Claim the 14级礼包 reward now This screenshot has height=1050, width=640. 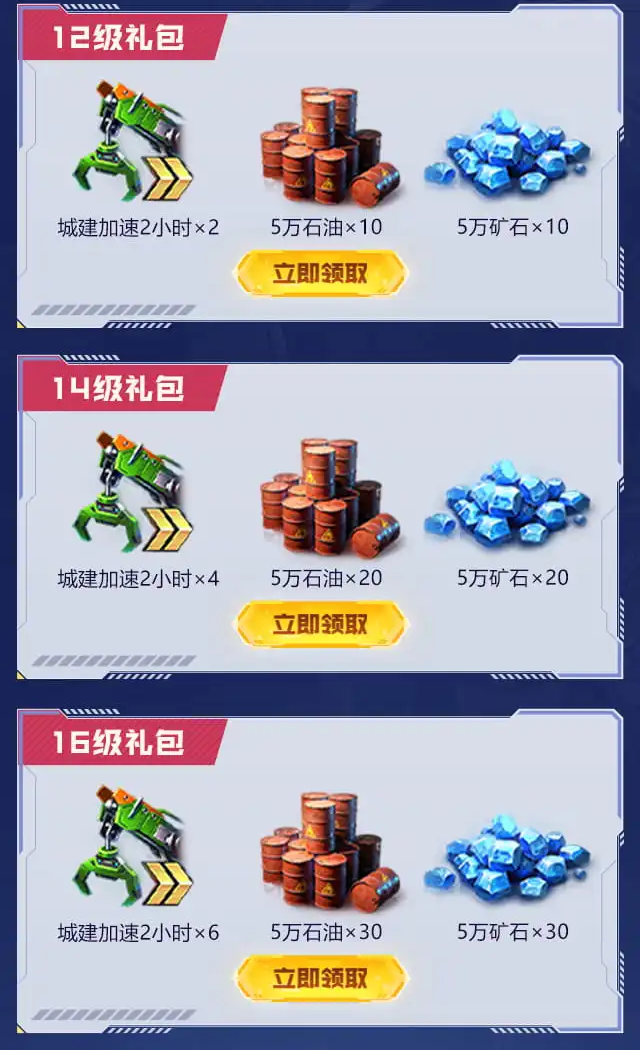point(321,625)
